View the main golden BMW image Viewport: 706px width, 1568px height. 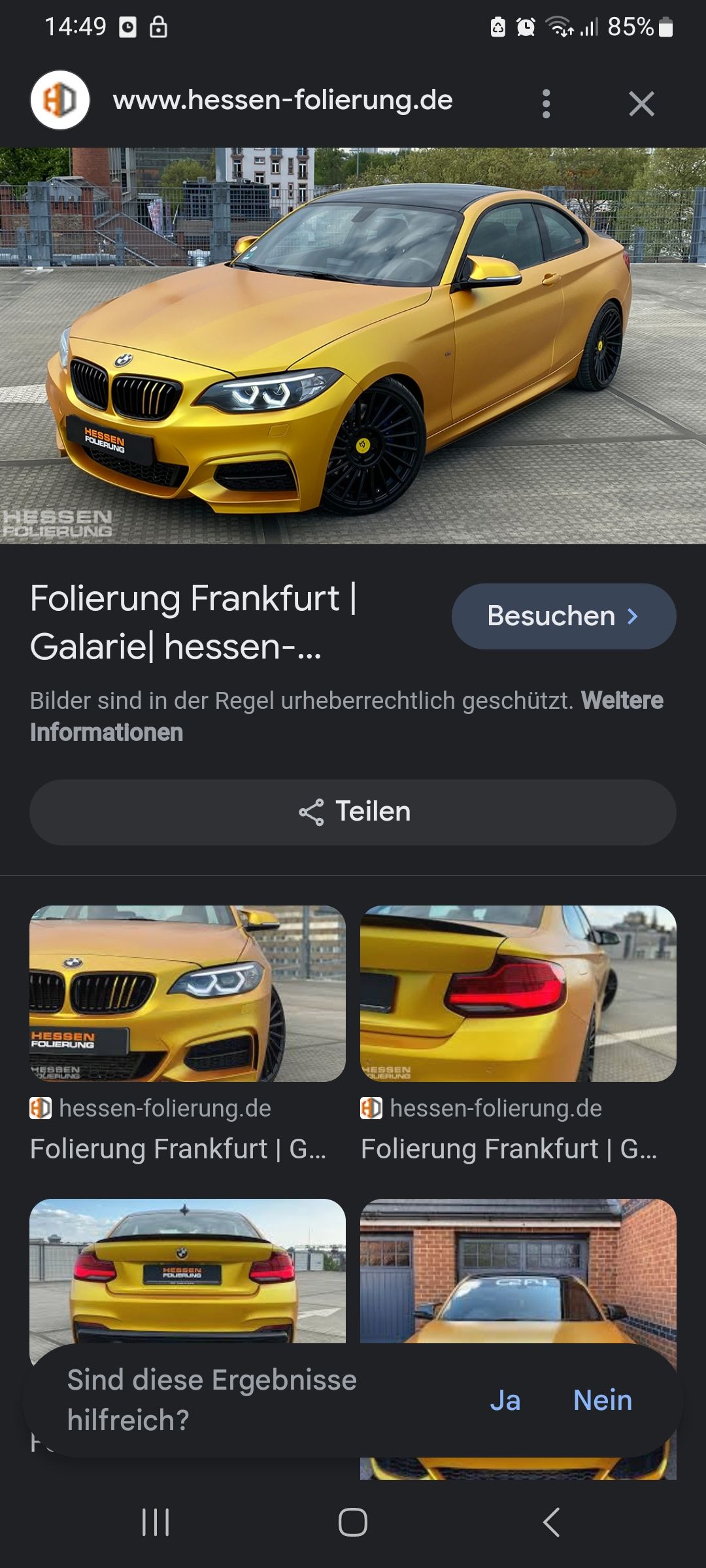tap(353, 346)
